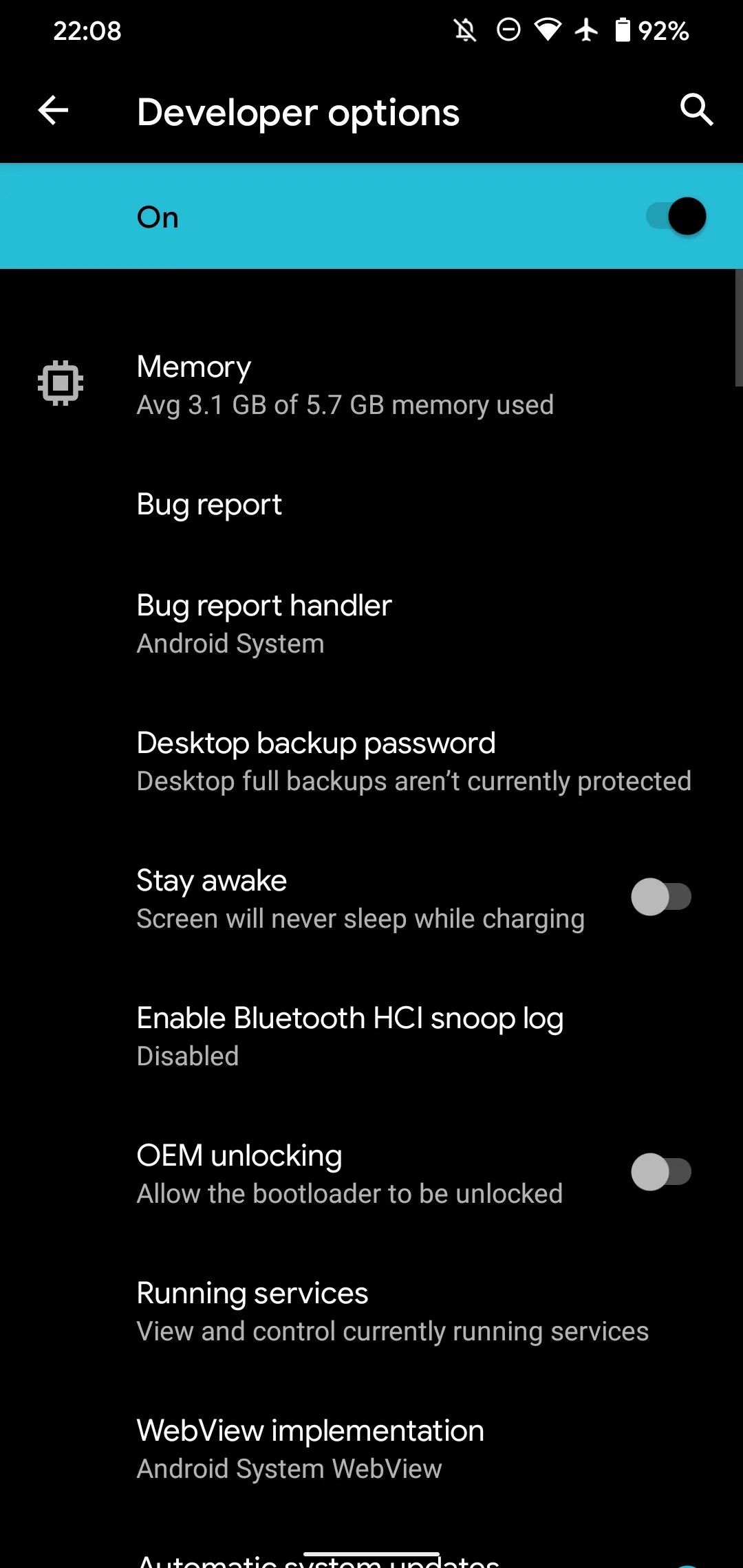Image resolution: width=743 pixels, height=1568 pixels.
Task: Open Enable Bluetooth HCI snoop log
Action: (349, 1036)
